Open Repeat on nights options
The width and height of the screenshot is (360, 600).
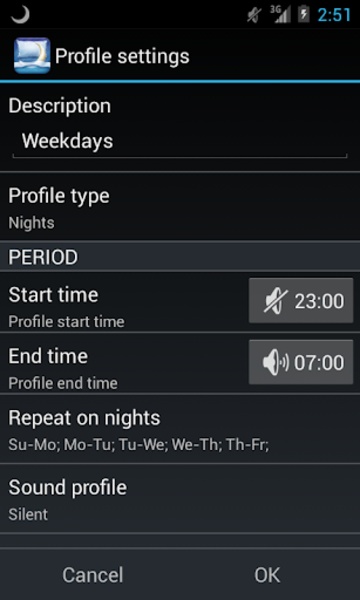[x=180, y=429]
